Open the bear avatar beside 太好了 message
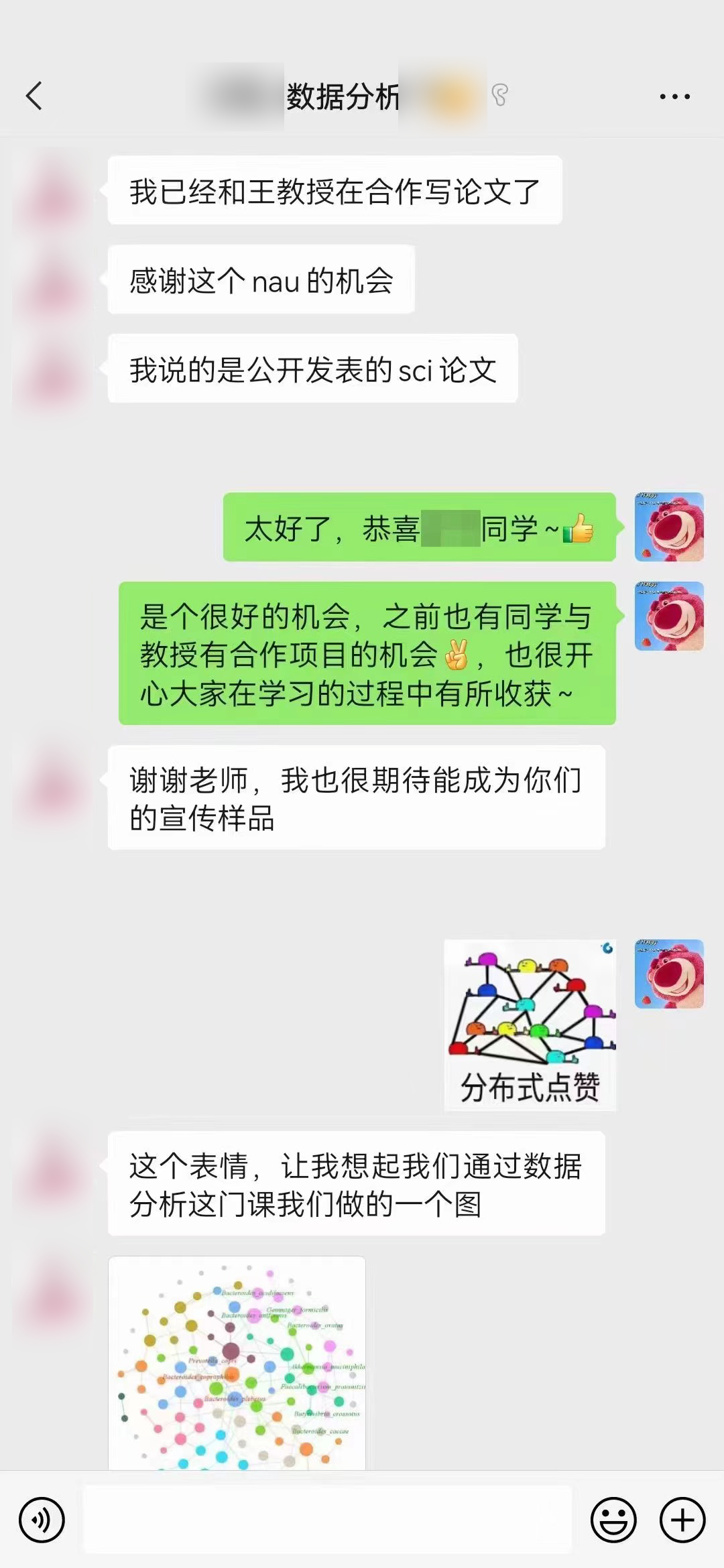This screenshot has width=724, height=1568. (668, 527)
